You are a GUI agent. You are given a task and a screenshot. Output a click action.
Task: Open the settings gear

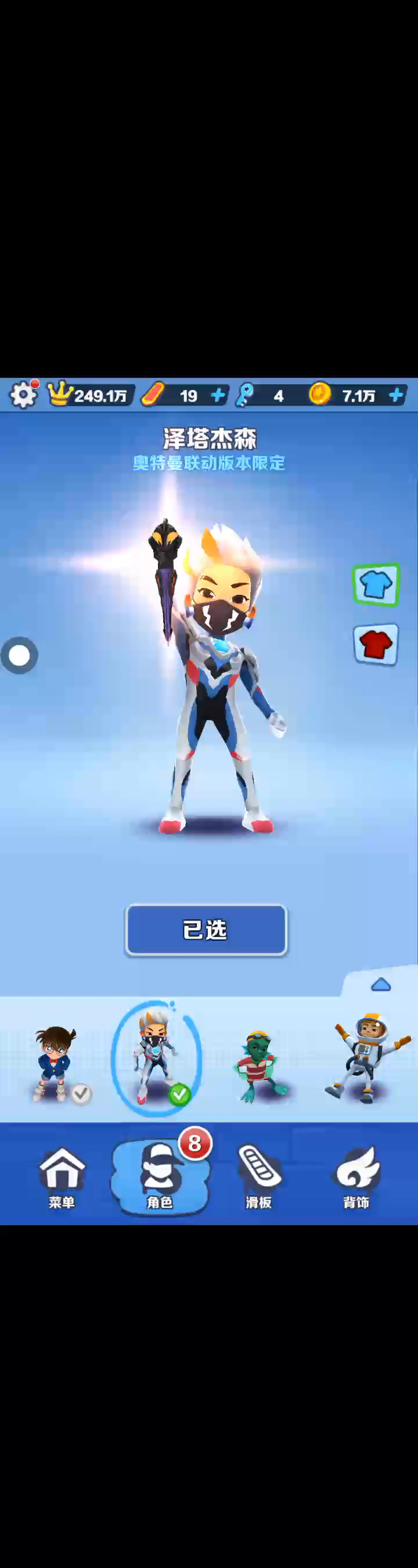pyautogui.click(x=23, y=395)
